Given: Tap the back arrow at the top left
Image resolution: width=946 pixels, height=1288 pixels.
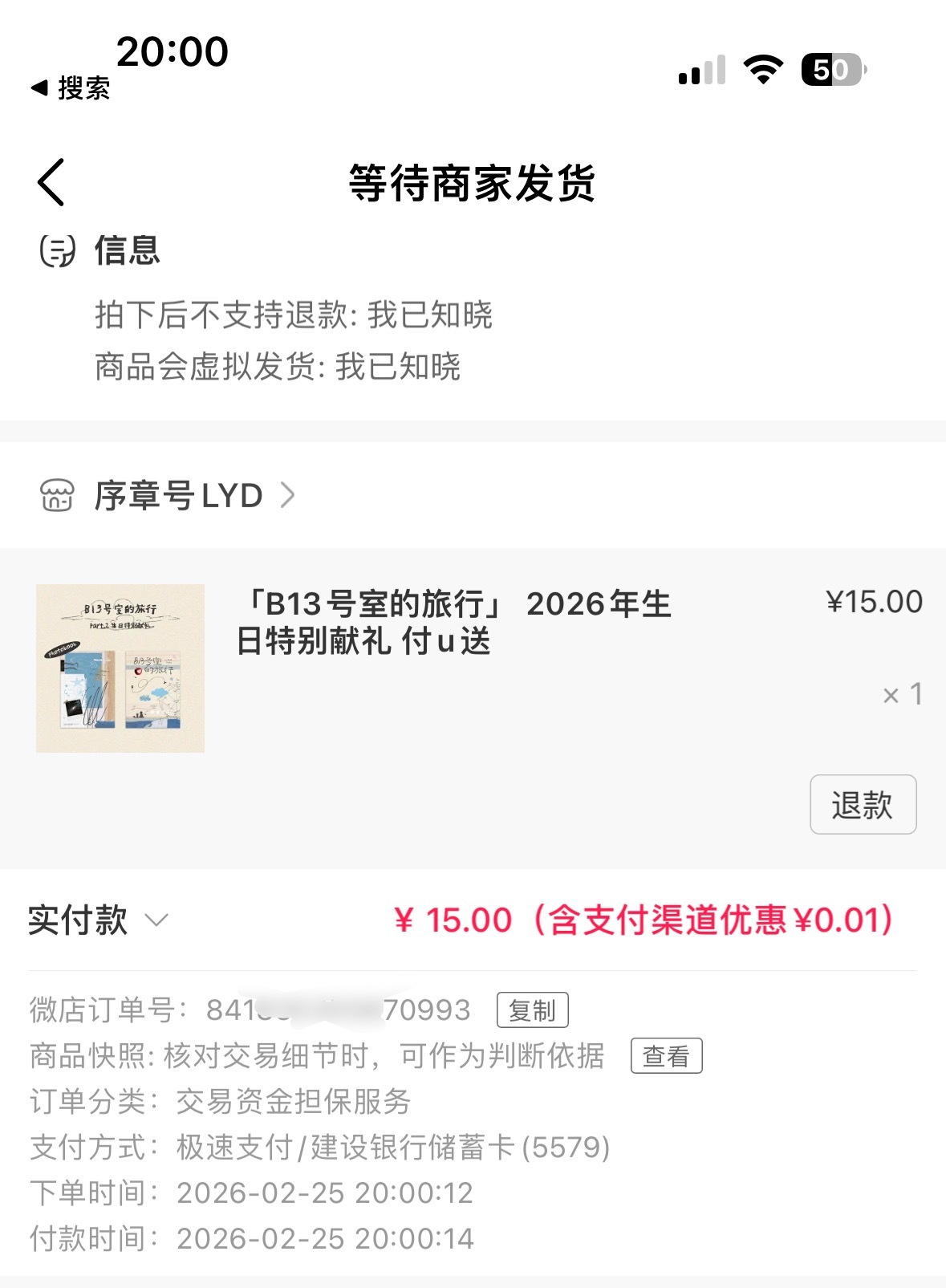Looking at the screenshot, I should (x=50, y=182).
